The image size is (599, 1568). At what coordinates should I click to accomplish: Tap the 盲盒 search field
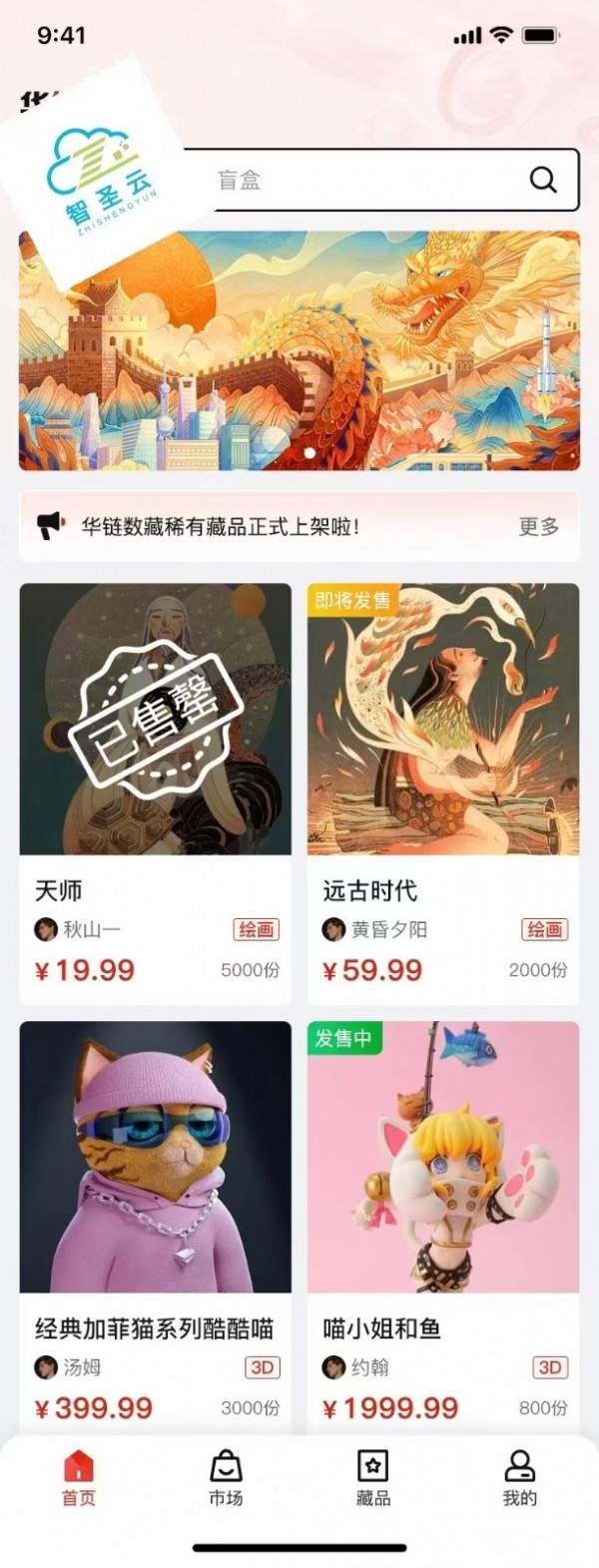click(359, 180)
